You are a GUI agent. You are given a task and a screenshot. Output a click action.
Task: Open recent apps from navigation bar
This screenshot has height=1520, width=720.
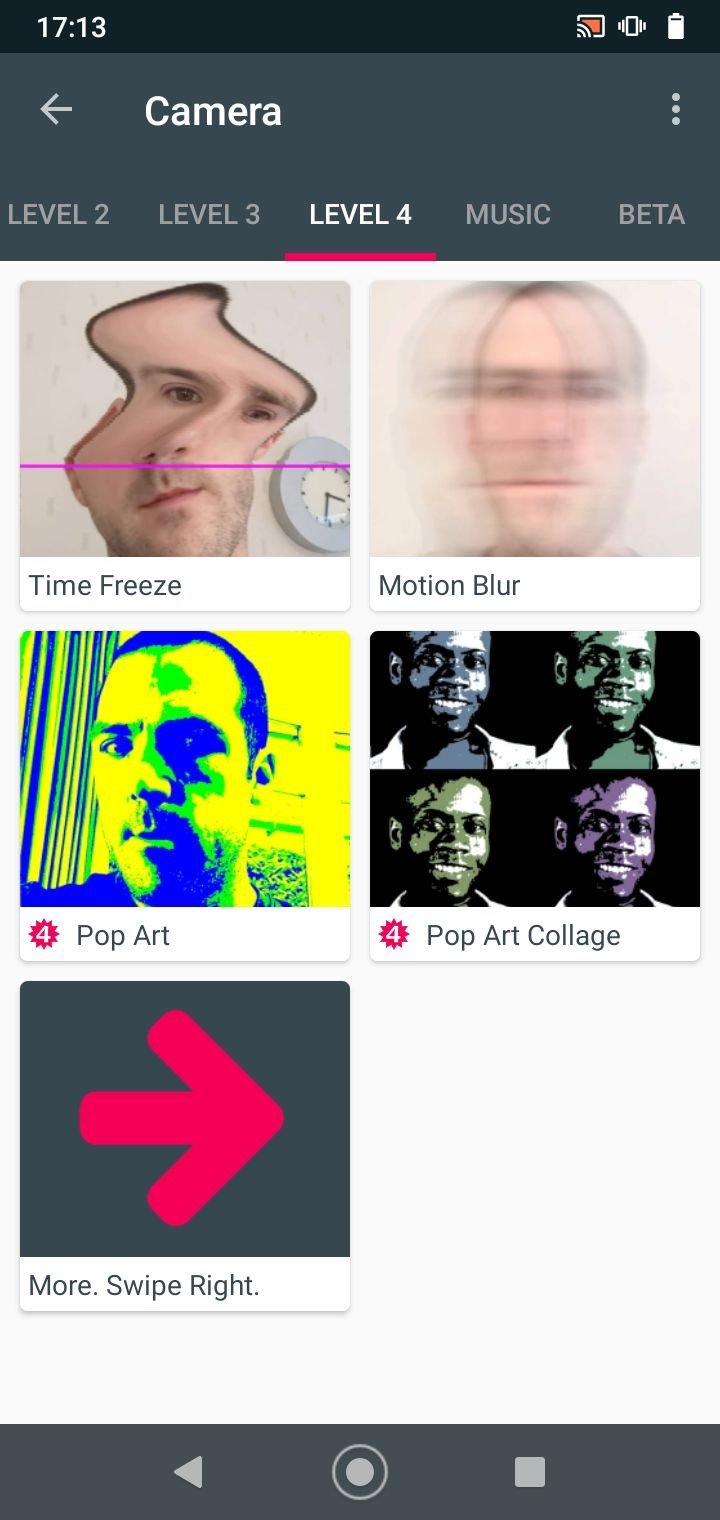pos(529,1472)
